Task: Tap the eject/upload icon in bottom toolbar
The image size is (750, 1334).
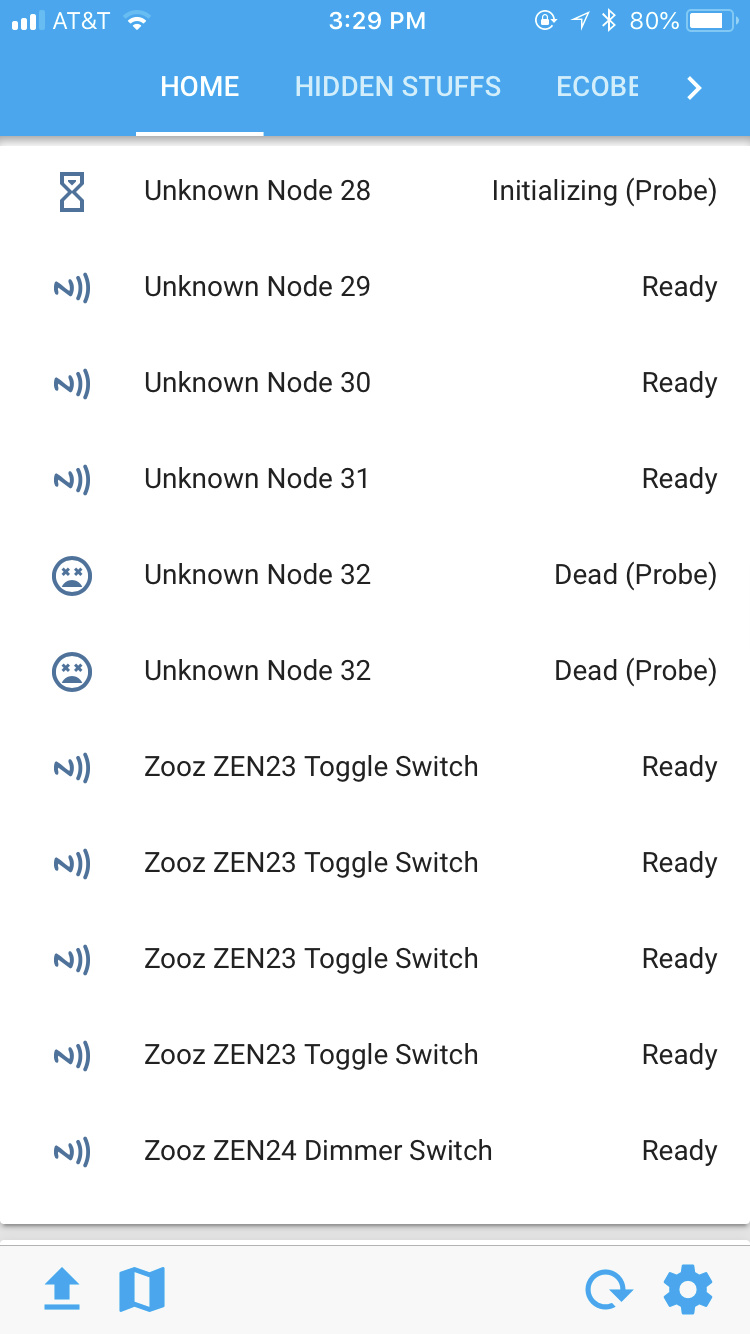Action: [62, 1289]
